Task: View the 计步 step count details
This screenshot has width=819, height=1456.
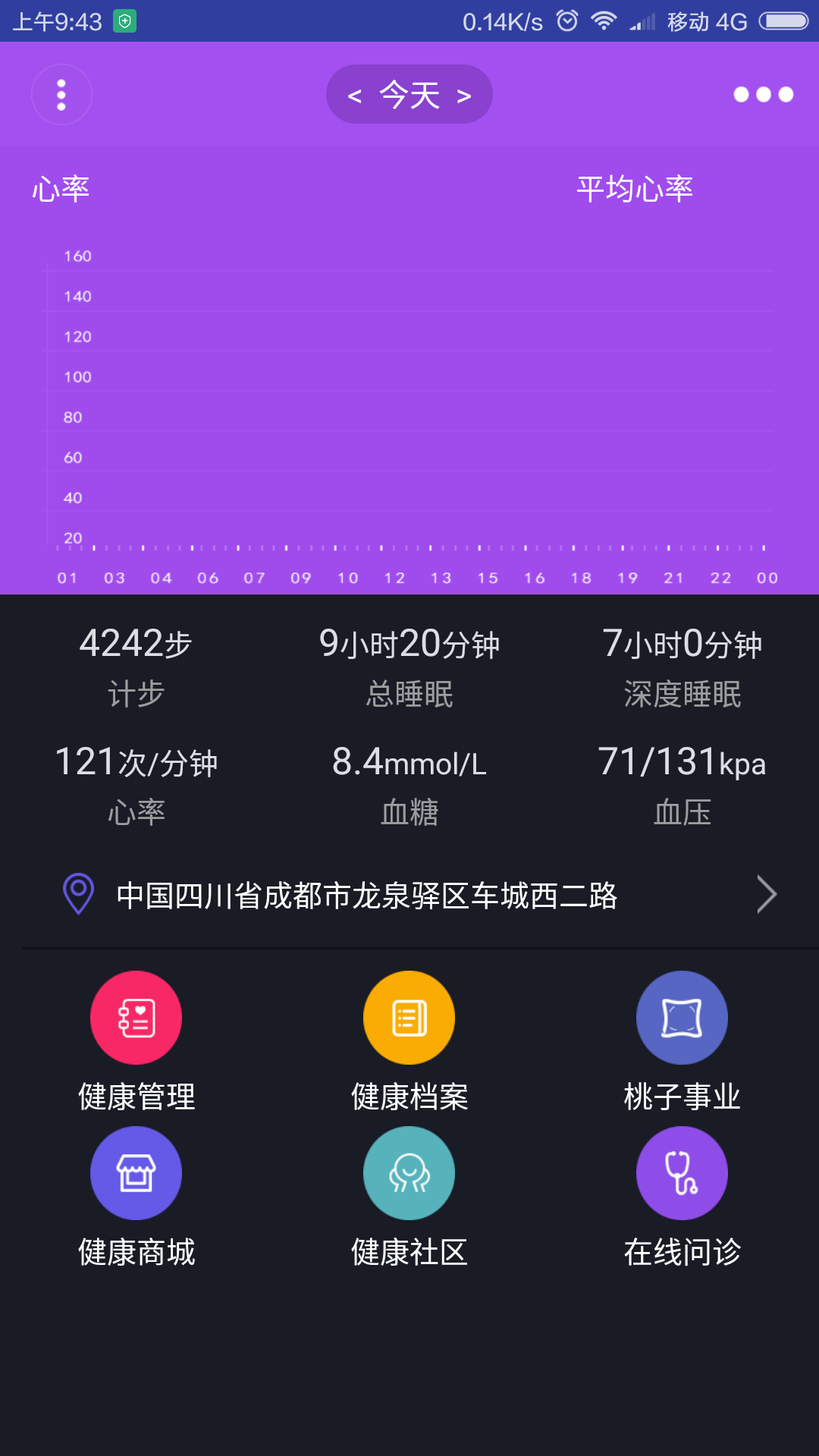Action: point(136,667)
